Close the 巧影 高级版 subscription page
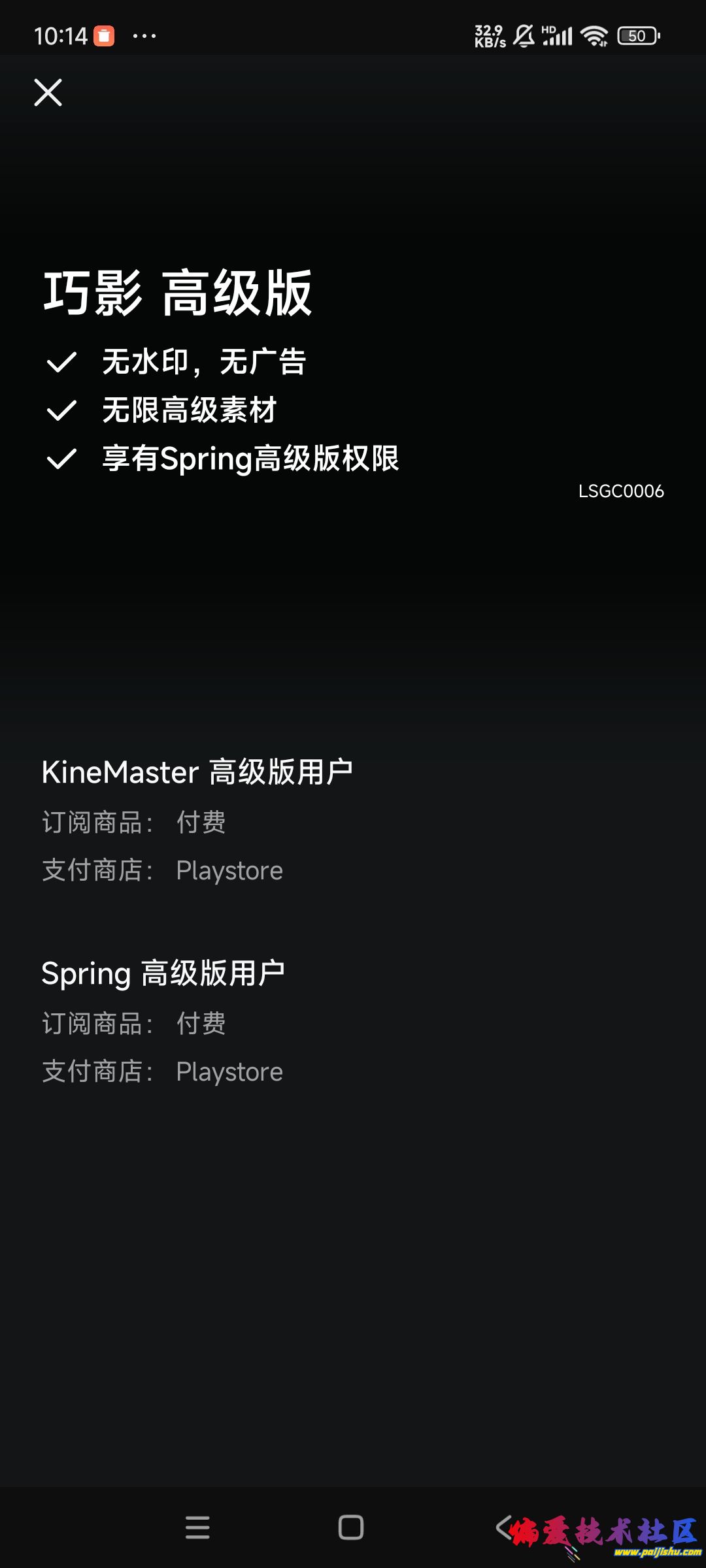This screenshot has width=706, height=1568. click(48, 92)
